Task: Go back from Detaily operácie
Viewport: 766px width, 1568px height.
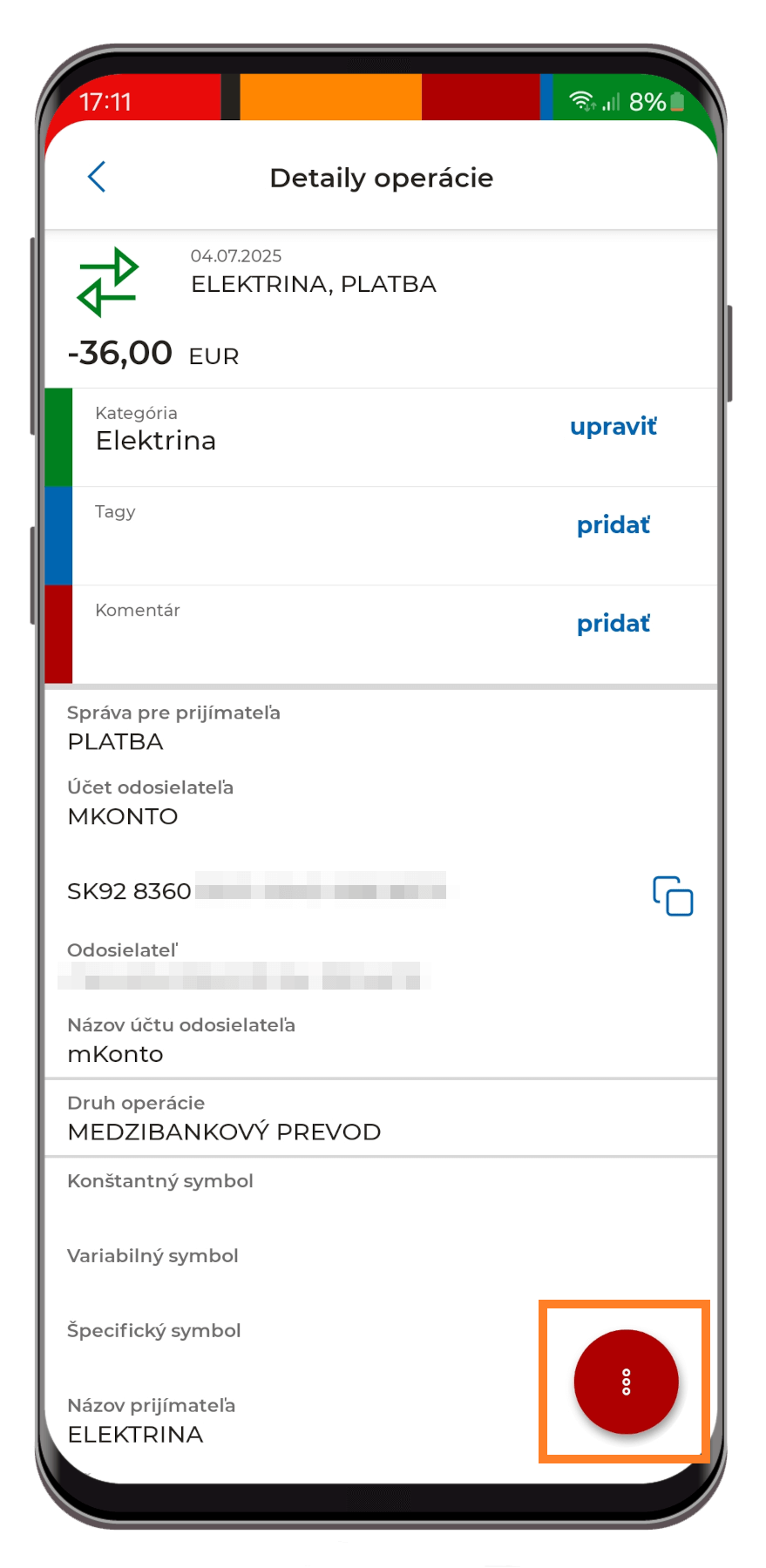Action: coord(97,177)
